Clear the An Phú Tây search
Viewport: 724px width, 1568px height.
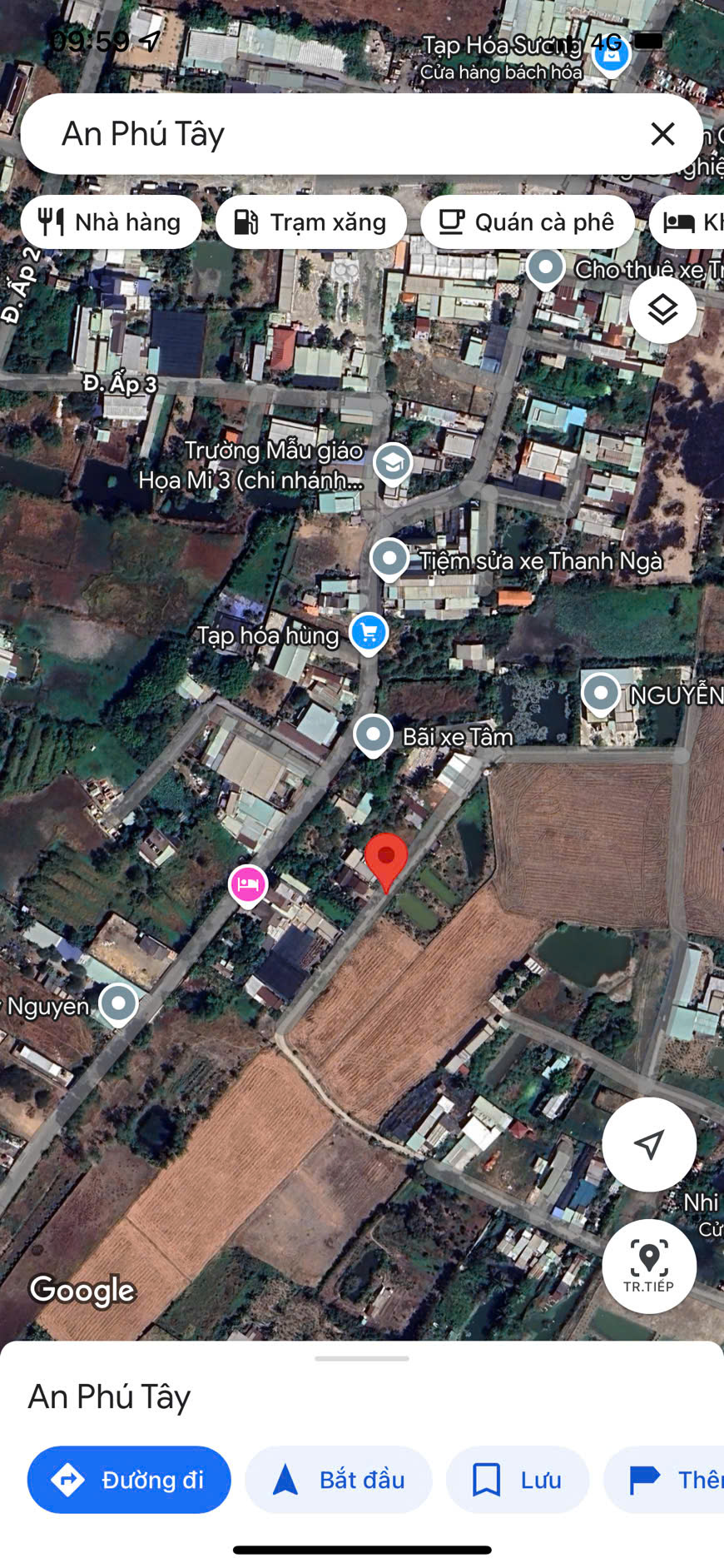(x=662, y=134)
